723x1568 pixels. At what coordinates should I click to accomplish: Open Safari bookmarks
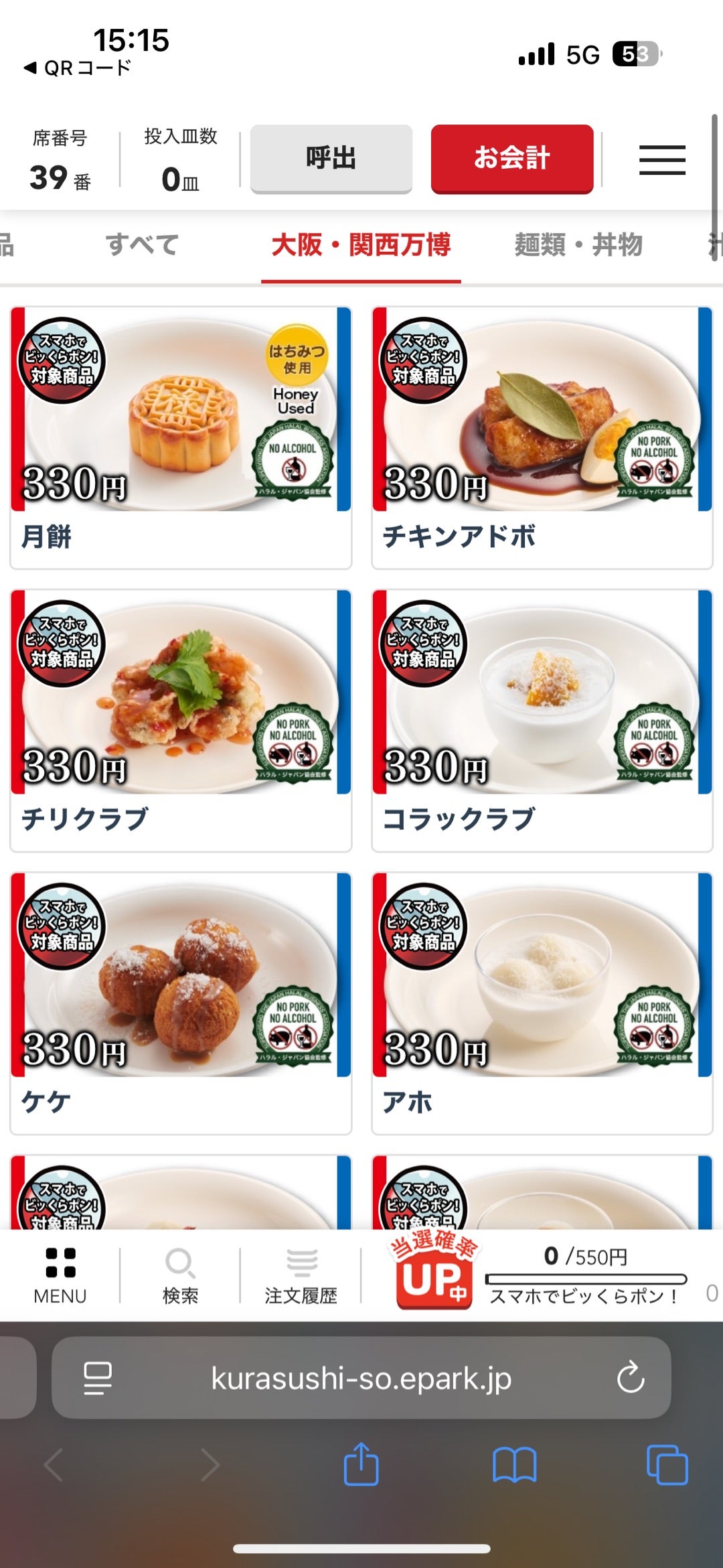coord(514,1465)
